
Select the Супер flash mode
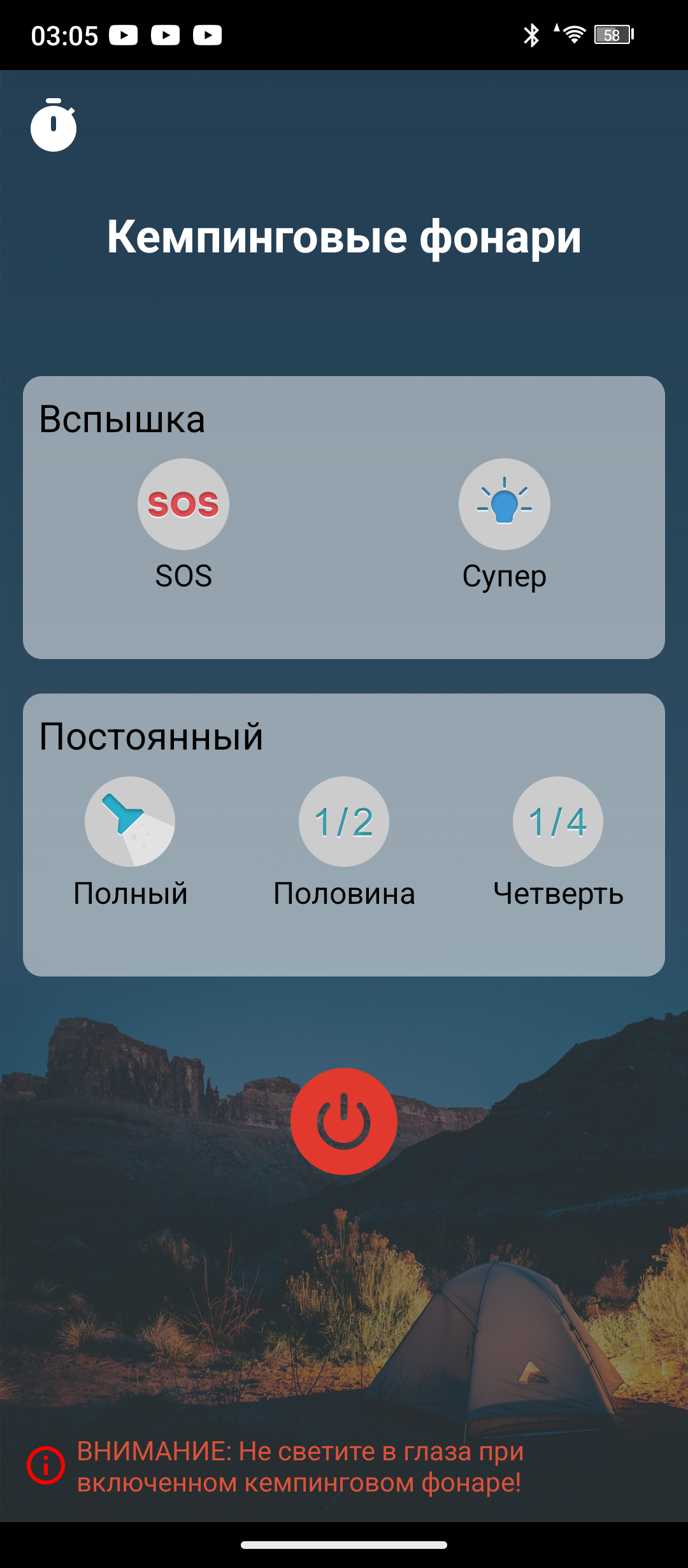504,504
